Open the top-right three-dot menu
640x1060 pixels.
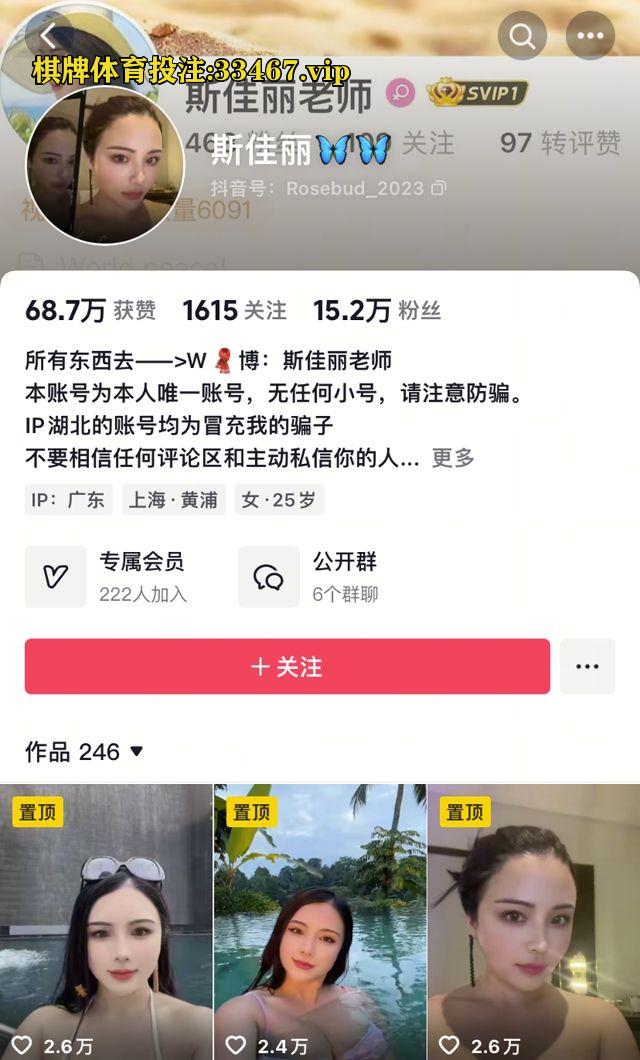pos(590,37)
